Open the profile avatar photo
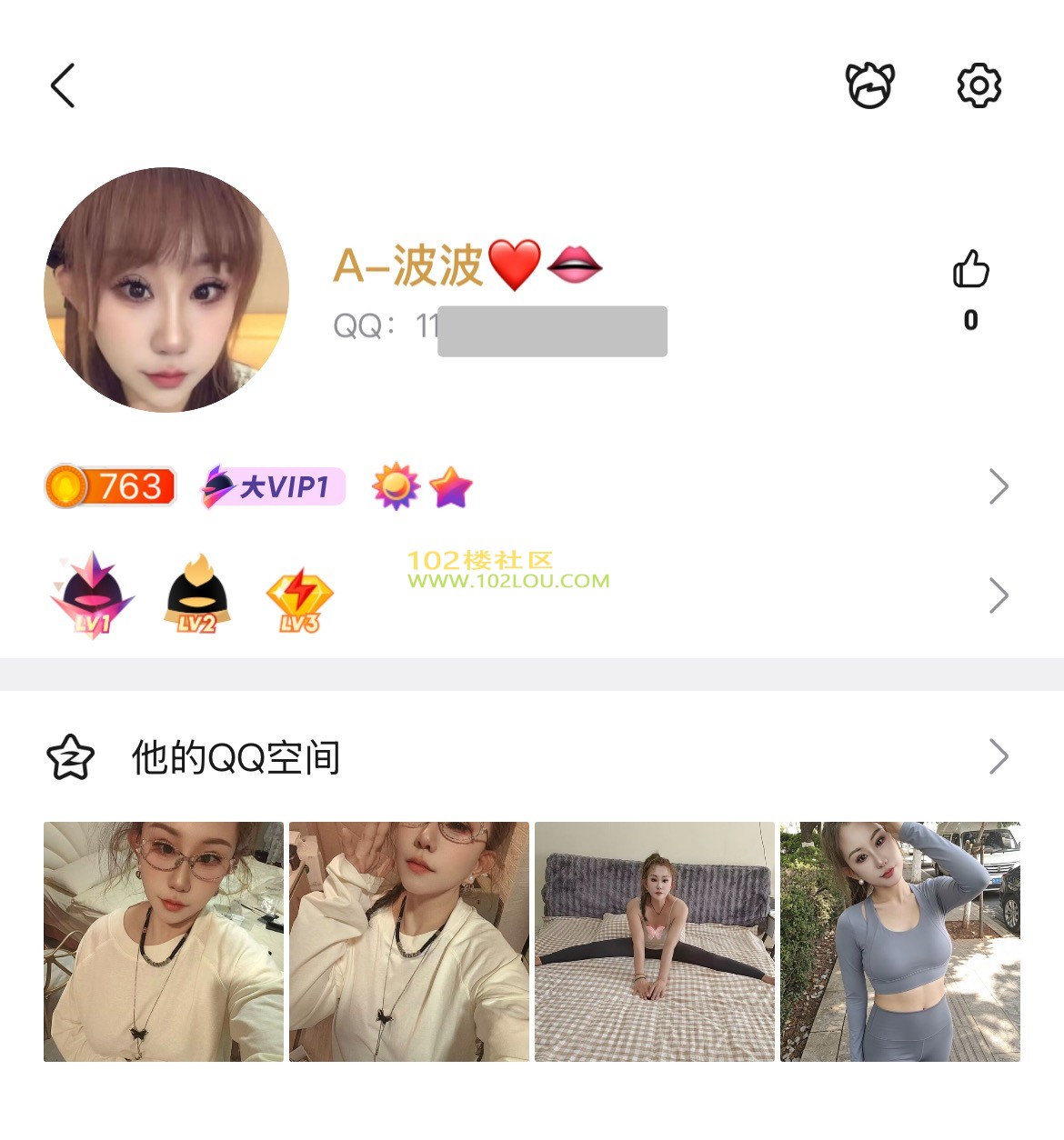Screen dimensions: 1064x1140 tap(166, 290)
